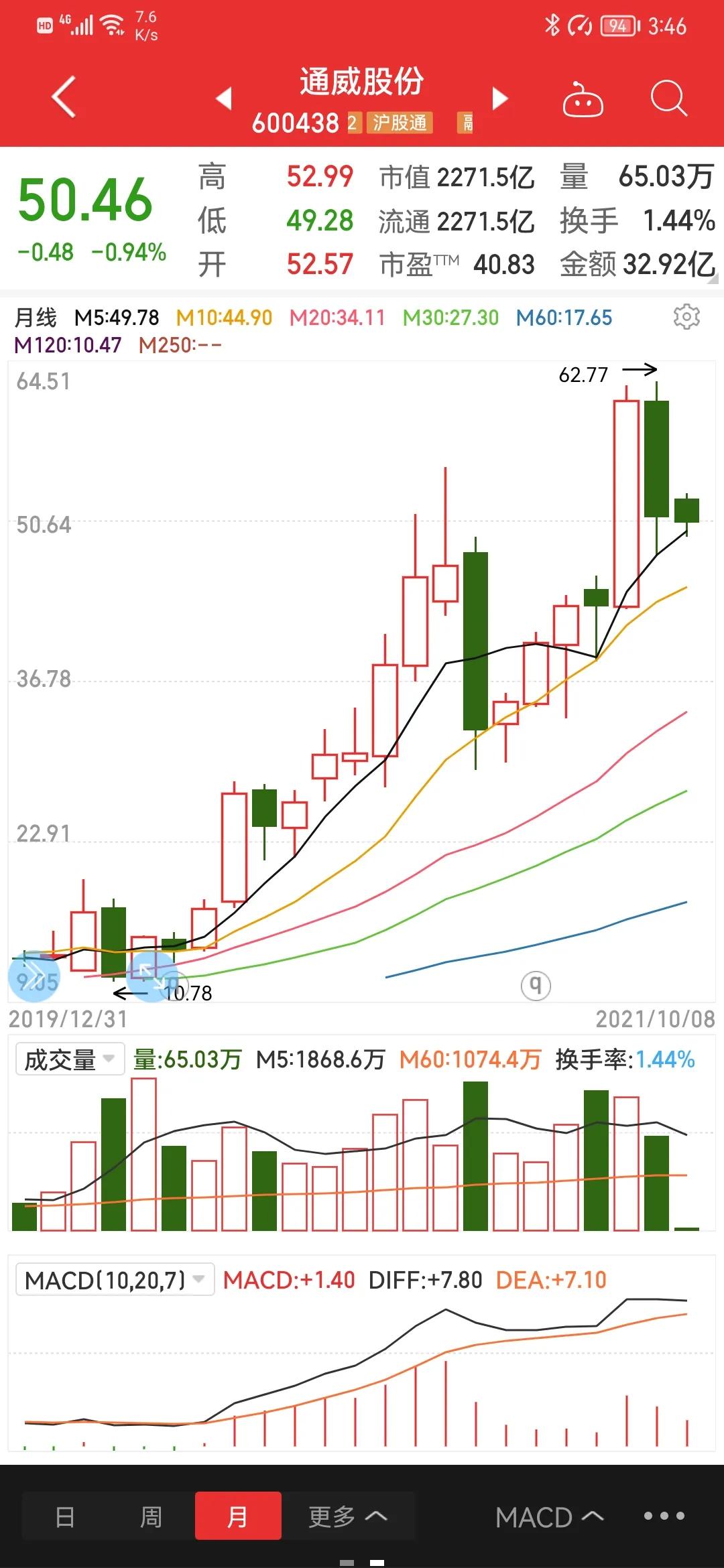Switch to the previous stock
This screenshot has width=724, height=1568.
coord(224,99)
